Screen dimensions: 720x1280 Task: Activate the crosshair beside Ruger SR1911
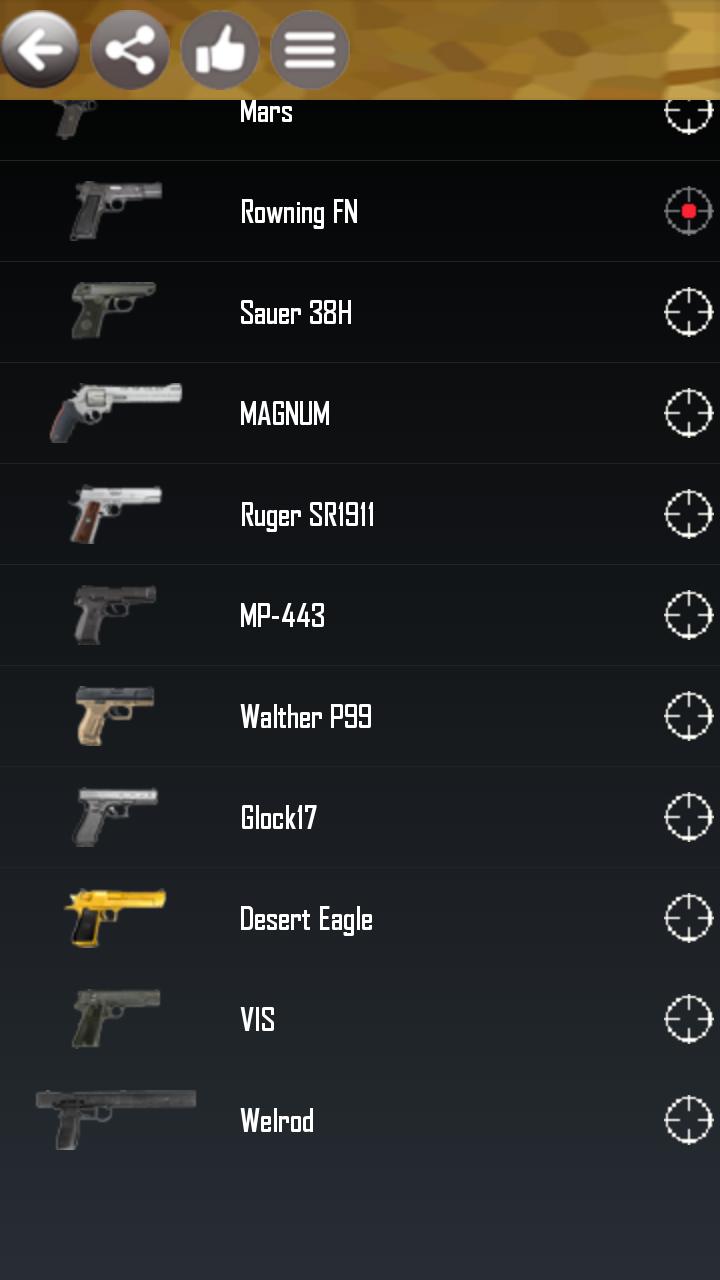[x=689, y=513]
